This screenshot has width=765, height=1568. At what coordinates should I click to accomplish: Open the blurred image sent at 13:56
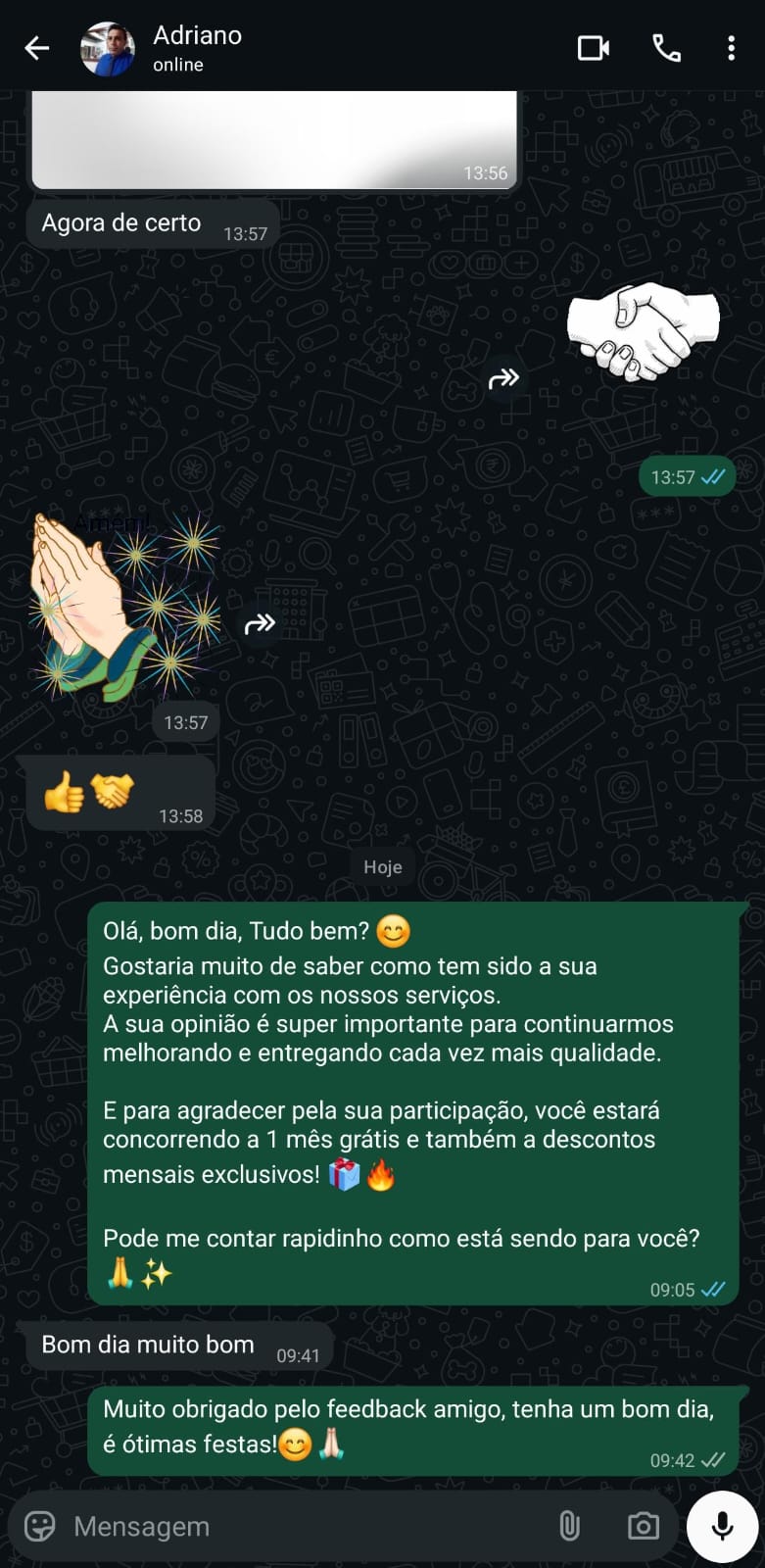click(274, 139)
